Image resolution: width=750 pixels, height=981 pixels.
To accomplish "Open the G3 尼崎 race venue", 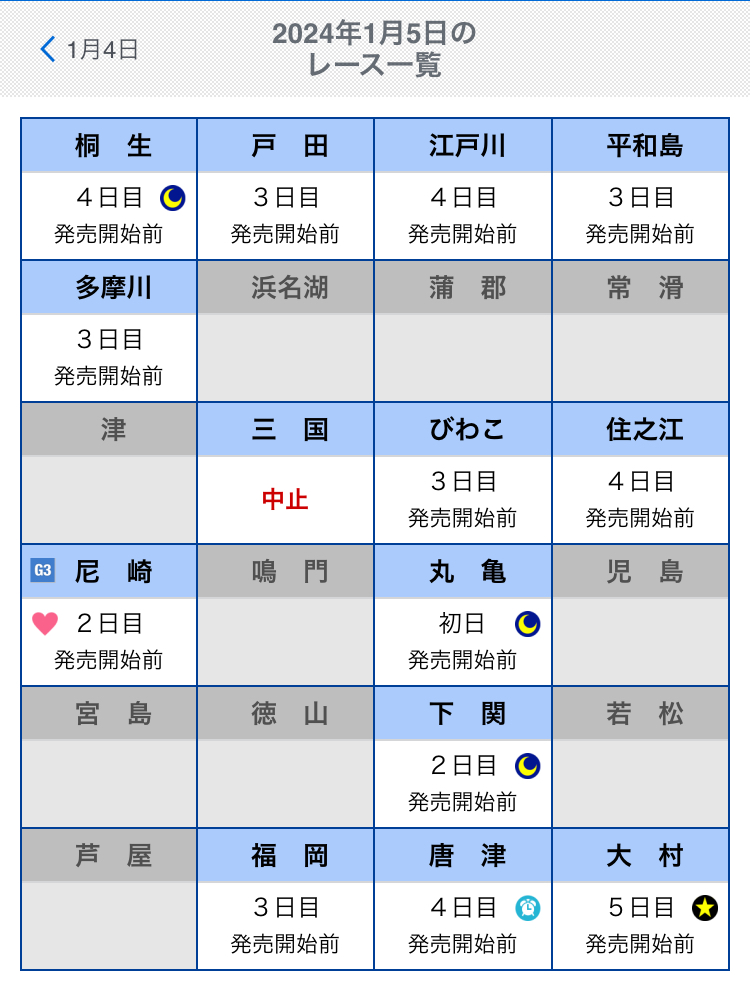I will pos(109,615).
